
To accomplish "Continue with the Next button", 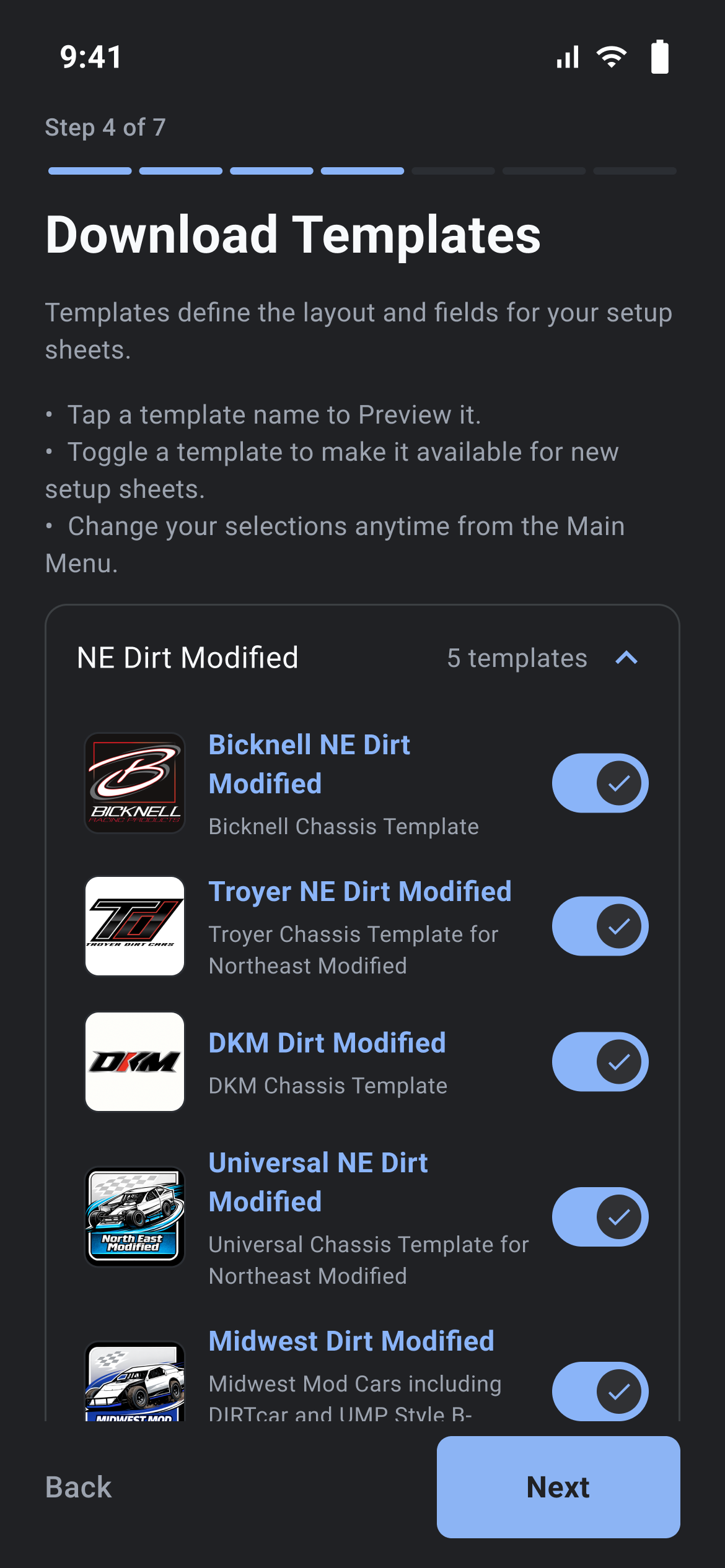I will tap(558, 1487).
